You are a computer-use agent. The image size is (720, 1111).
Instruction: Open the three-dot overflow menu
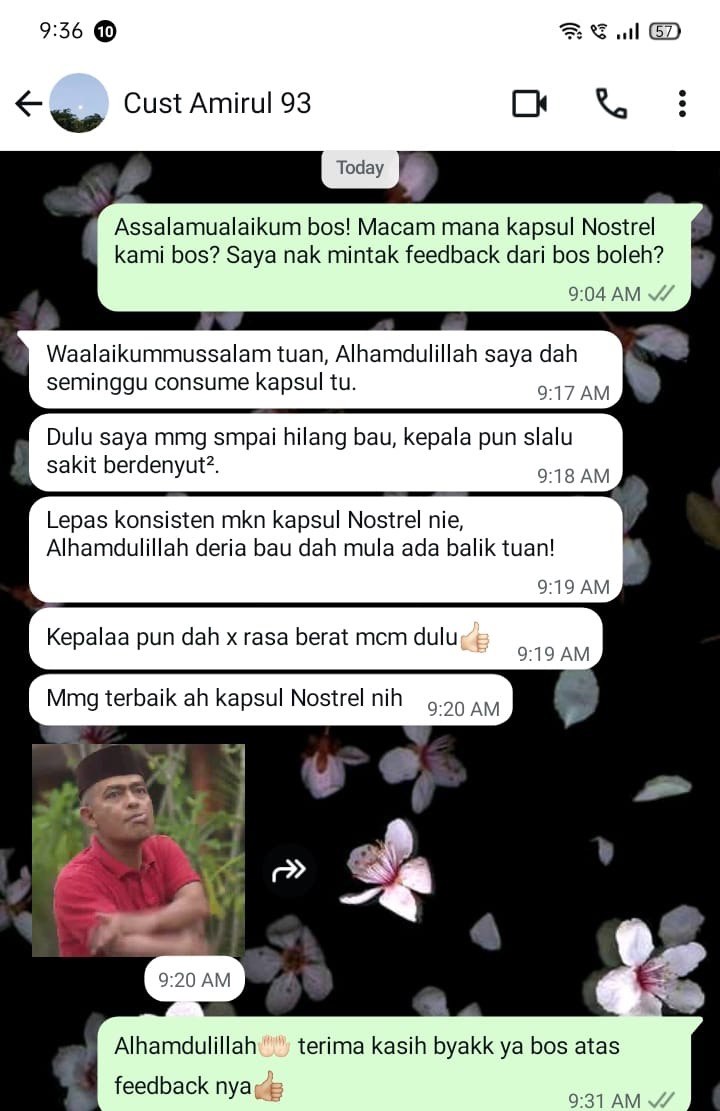(682, 103)
